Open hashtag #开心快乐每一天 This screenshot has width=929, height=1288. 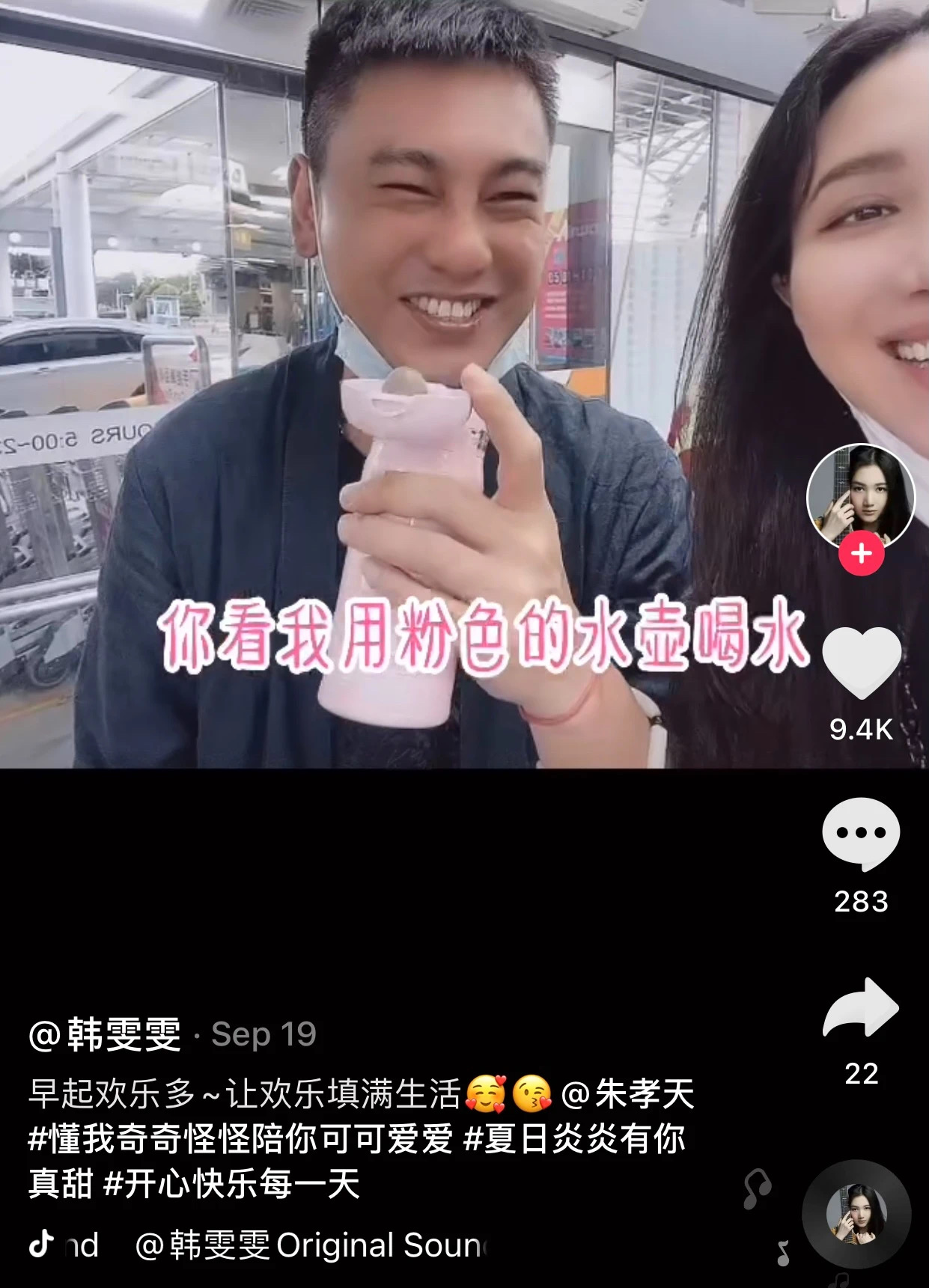tap(232, 1184)
